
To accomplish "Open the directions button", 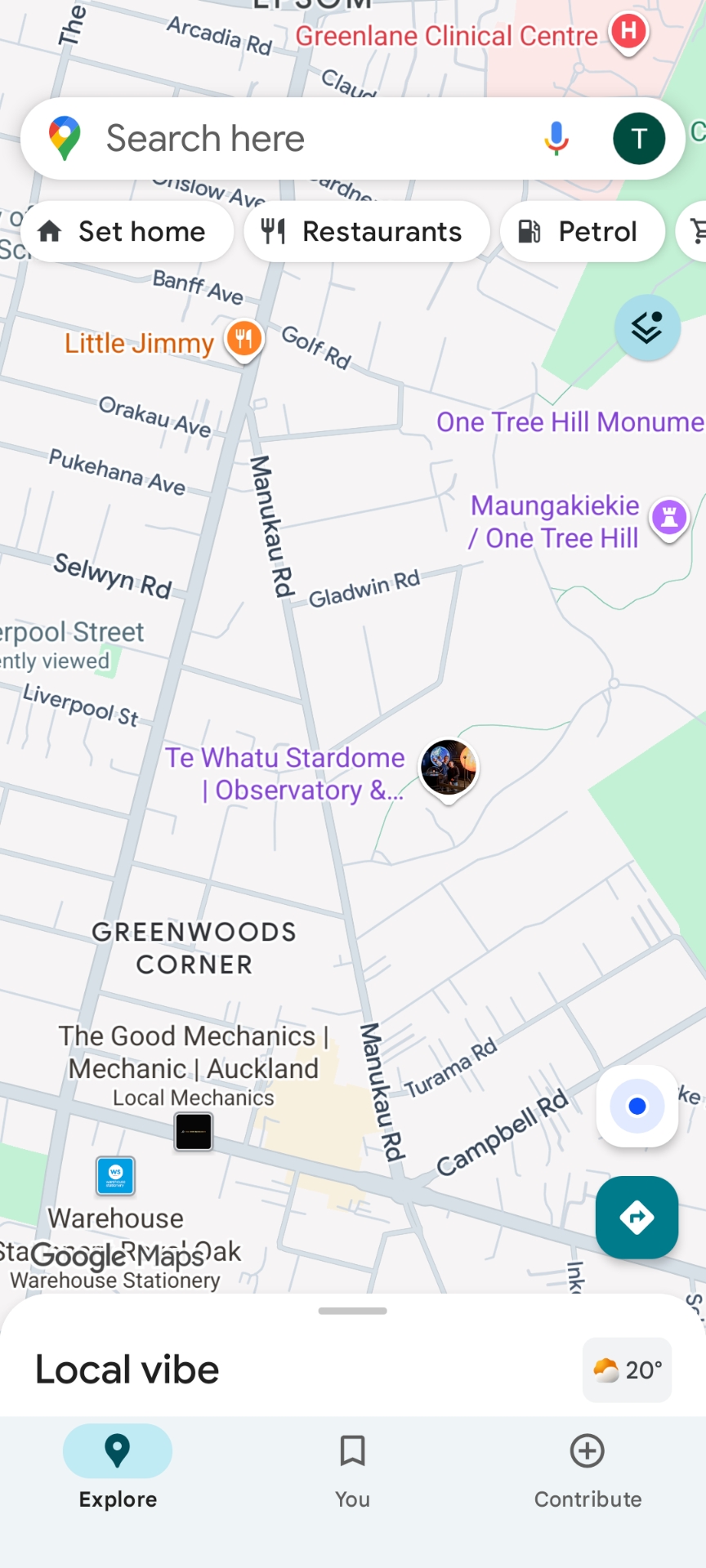I will pos(637,1217).
